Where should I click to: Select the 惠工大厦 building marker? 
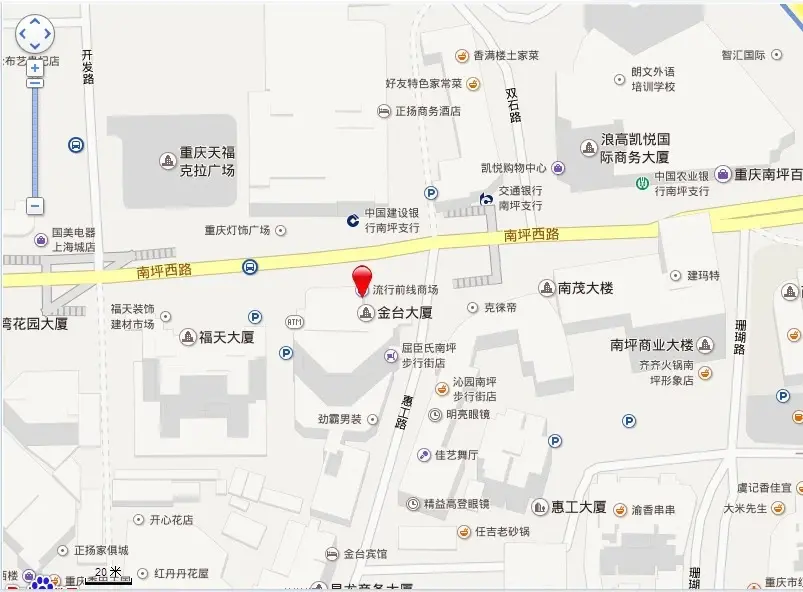(x=540, y=507)
